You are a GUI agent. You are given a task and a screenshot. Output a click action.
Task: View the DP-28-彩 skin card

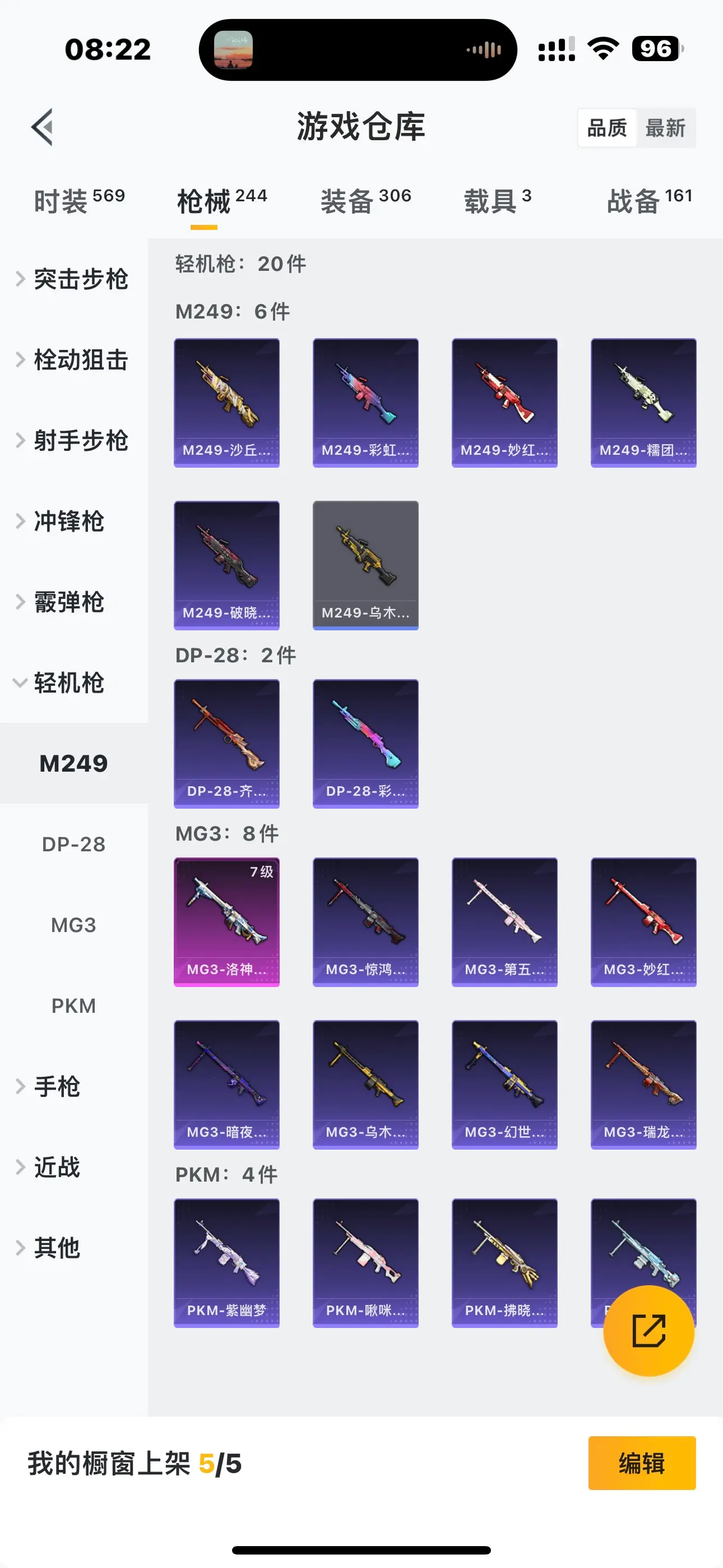pyautogui.click(x=365, y=744)
